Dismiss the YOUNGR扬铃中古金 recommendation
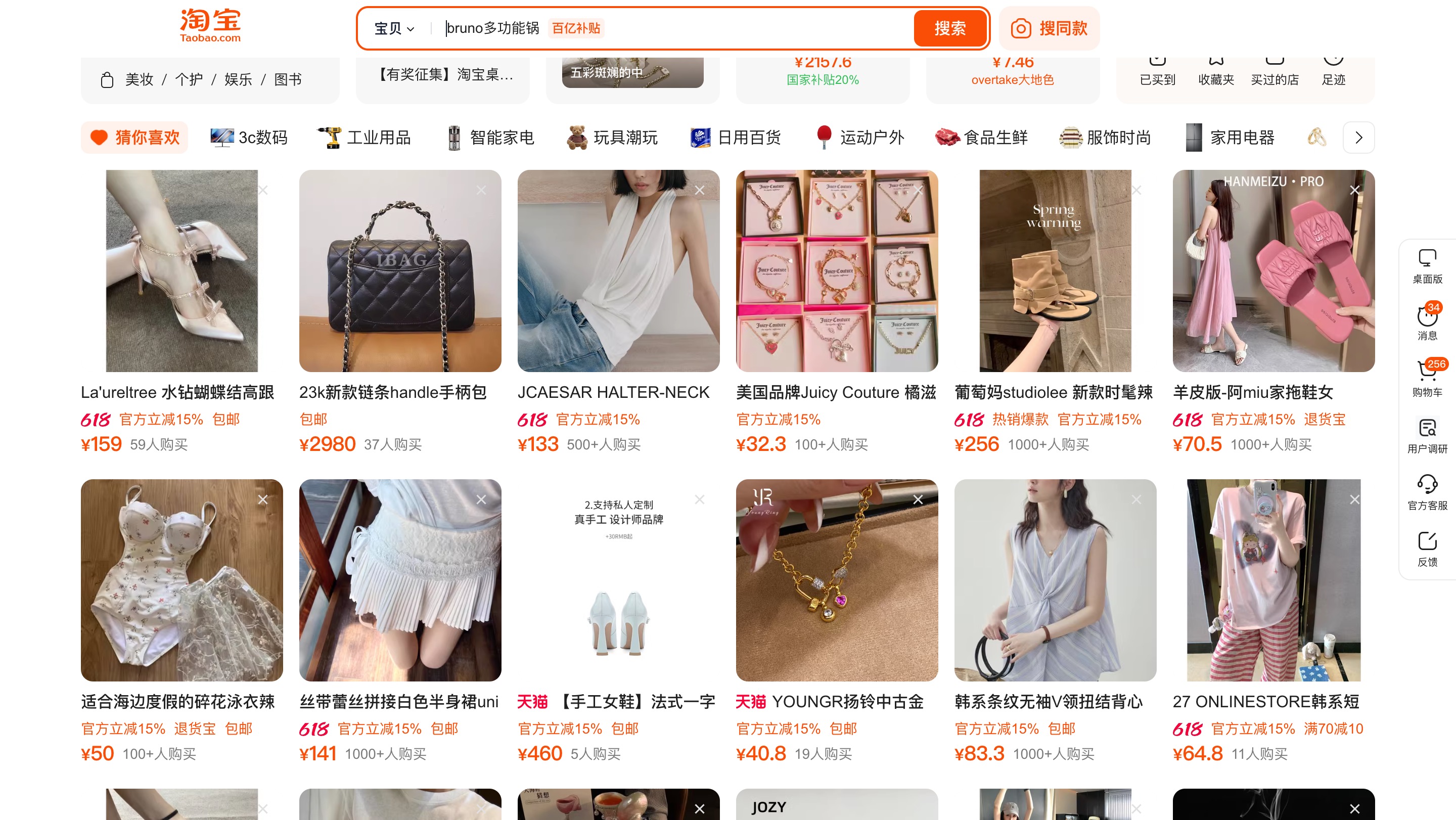Viewport: 1456px width, 820px height. point(918,499)
